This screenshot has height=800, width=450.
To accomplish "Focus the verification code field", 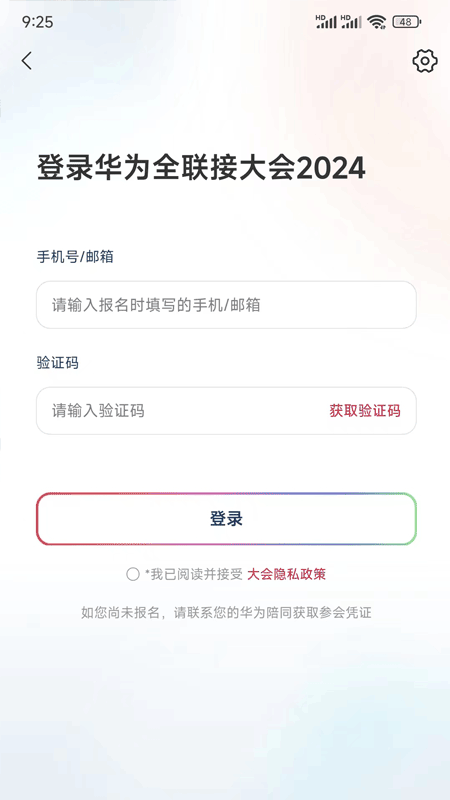I will [179, 411].
